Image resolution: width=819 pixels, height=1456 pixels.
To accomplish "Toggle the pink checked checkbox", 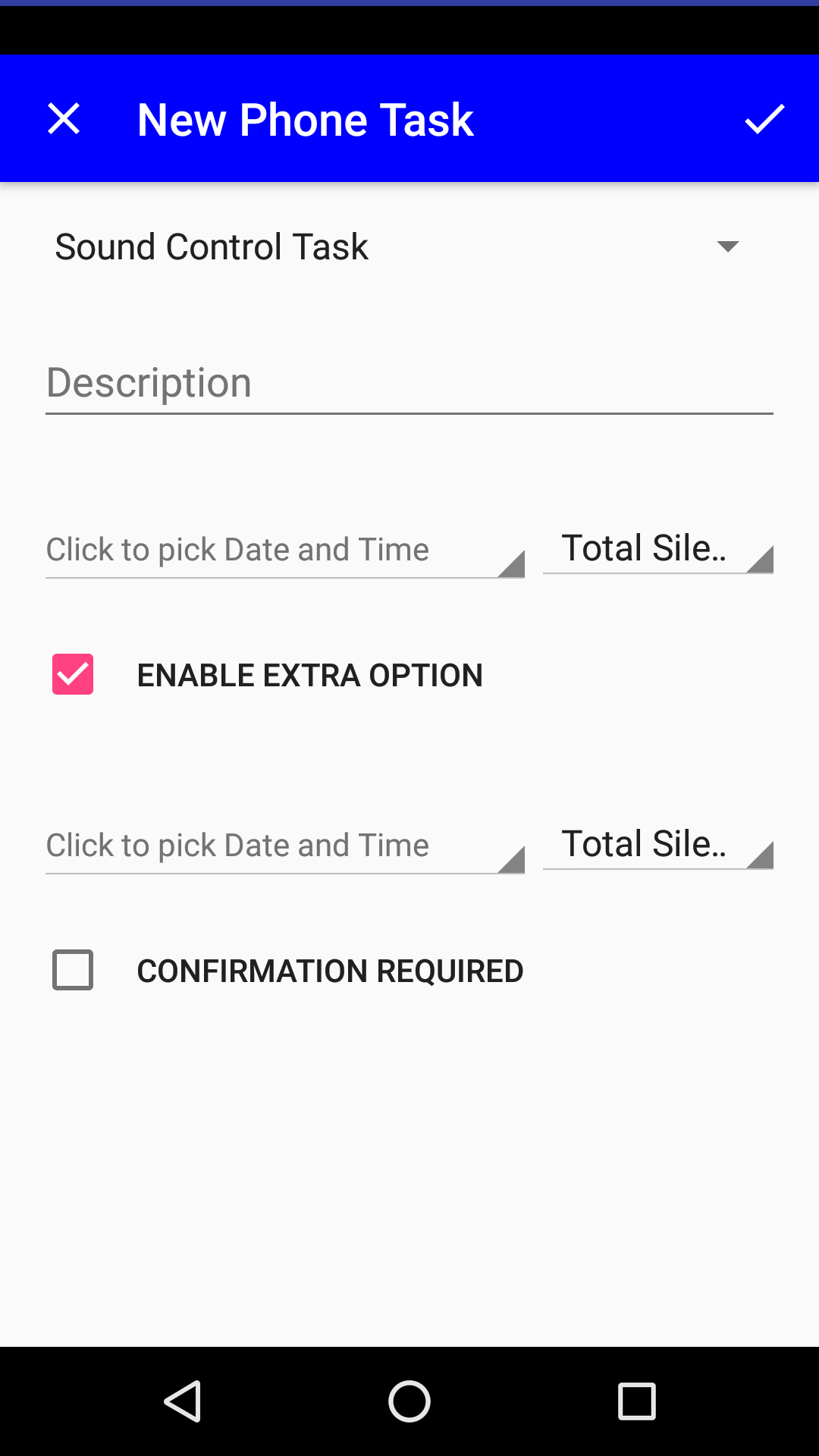I will point(72,673).
